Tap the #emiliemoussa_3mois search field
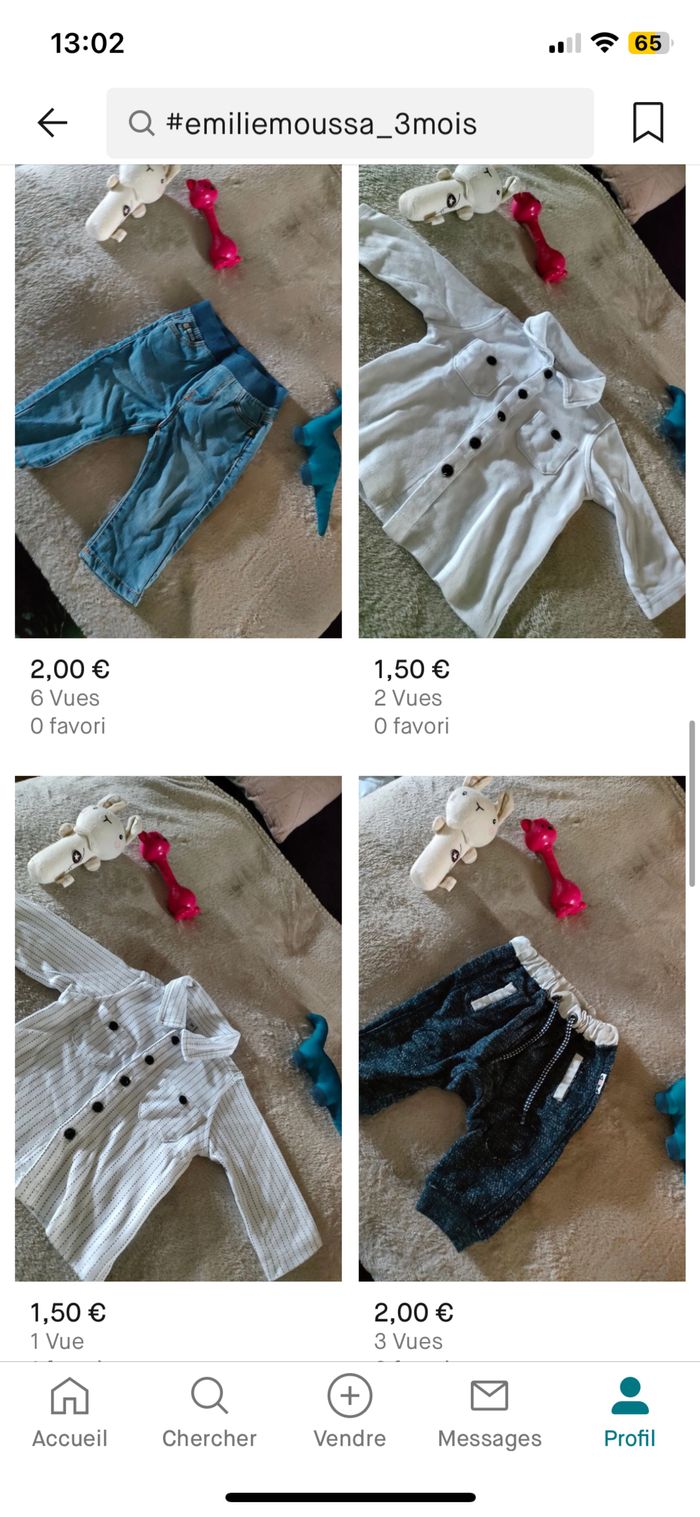 350,123
